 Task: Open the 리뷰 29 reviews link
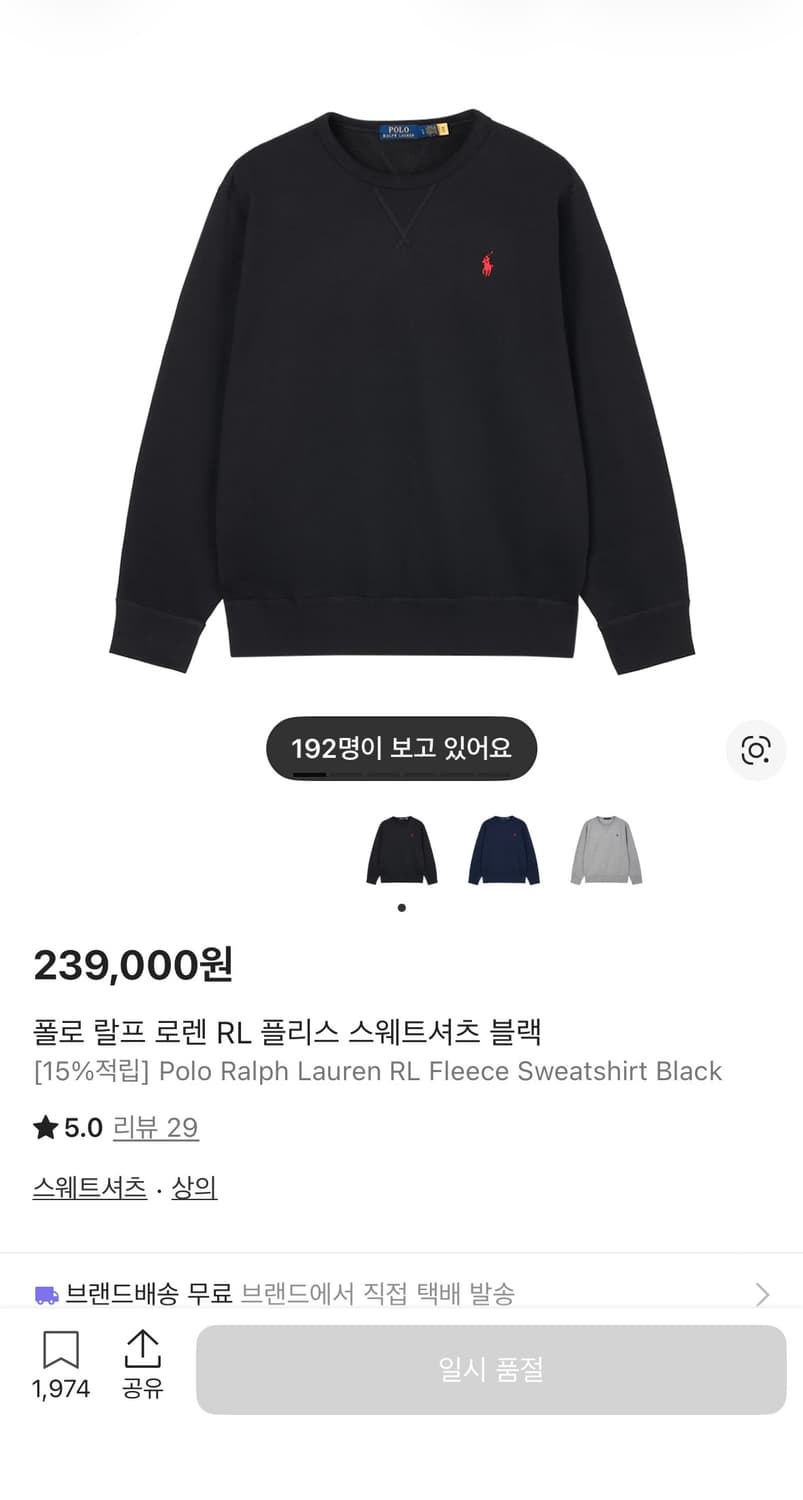pyautogui.click(x=157, y=1127)
